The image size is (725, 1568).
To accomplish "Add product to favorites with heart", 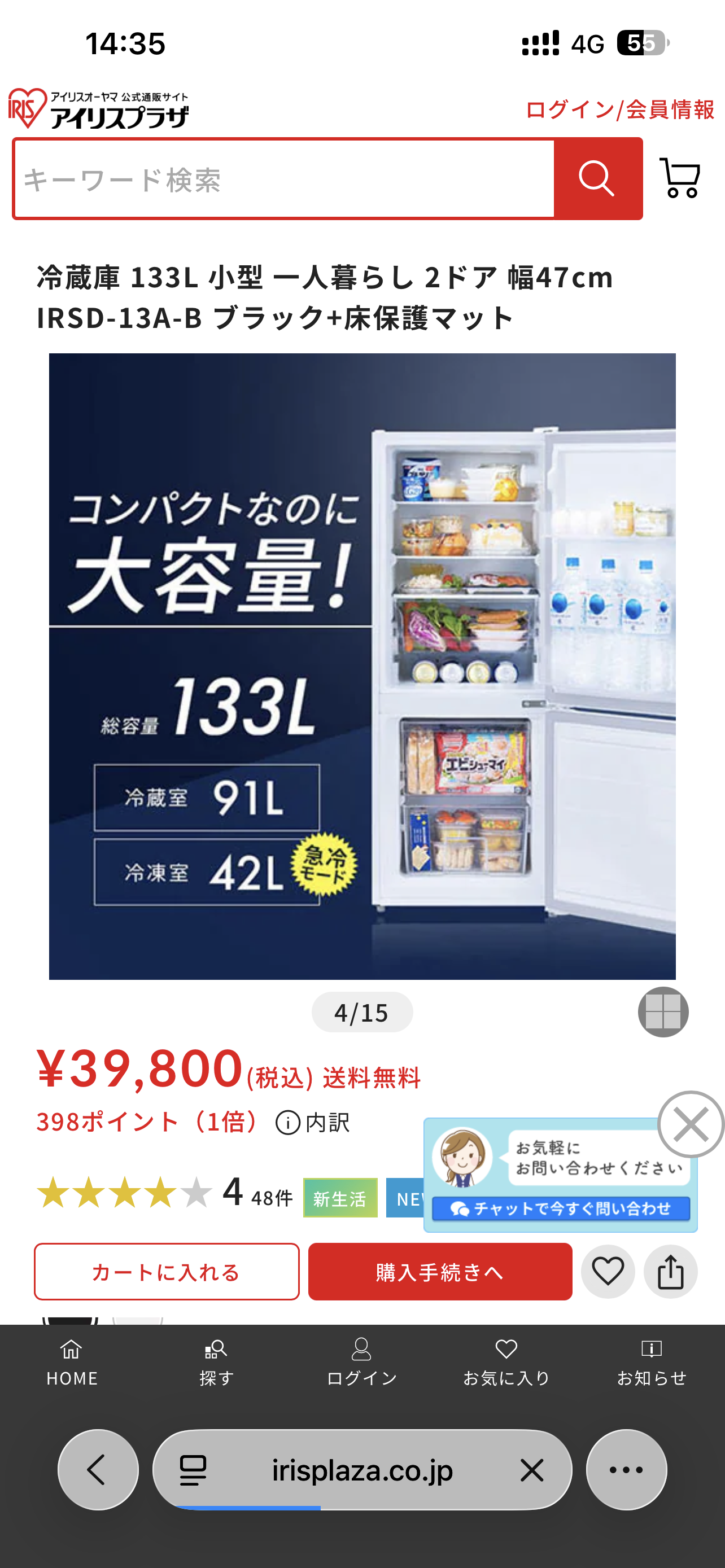I will click(608, 1272).
